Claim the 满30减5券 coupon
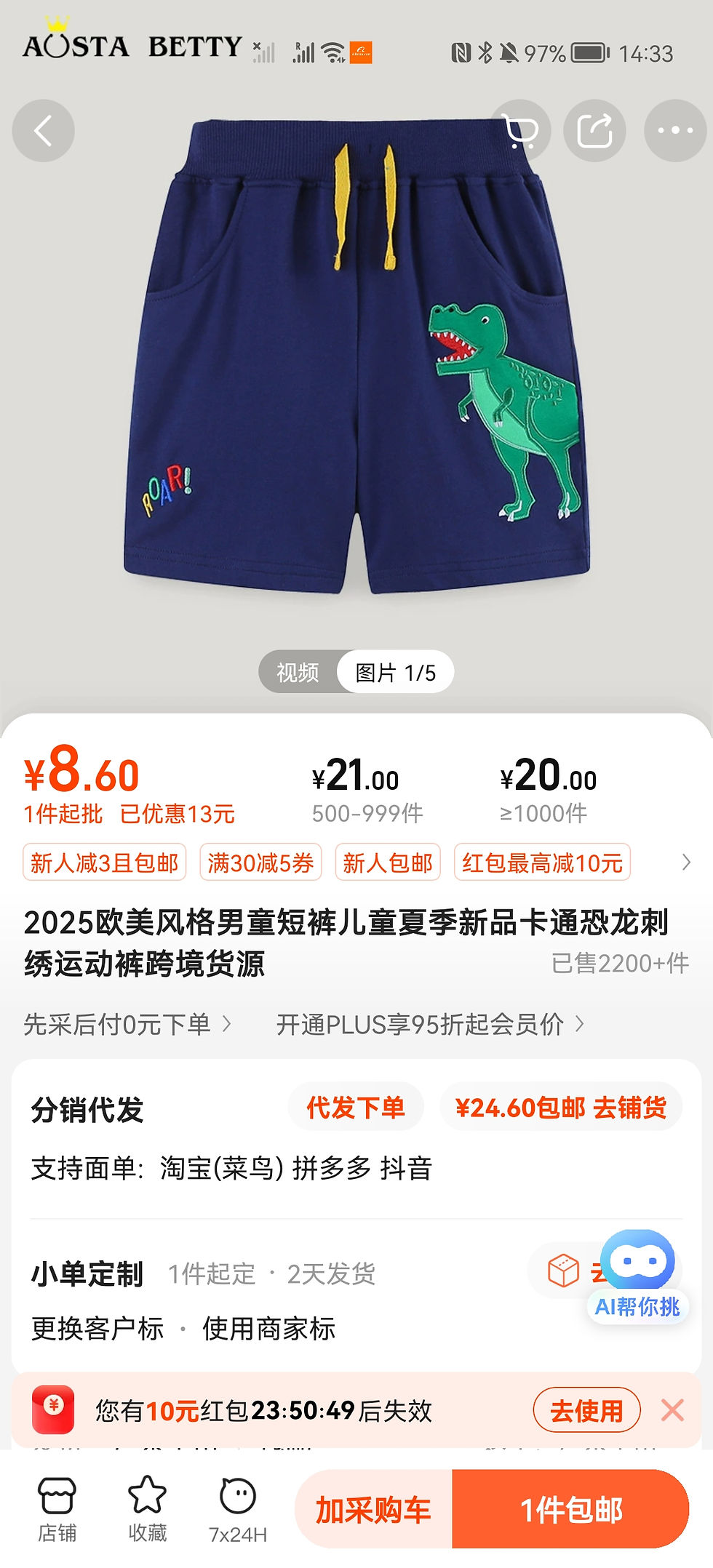 [x=260, y=863]
